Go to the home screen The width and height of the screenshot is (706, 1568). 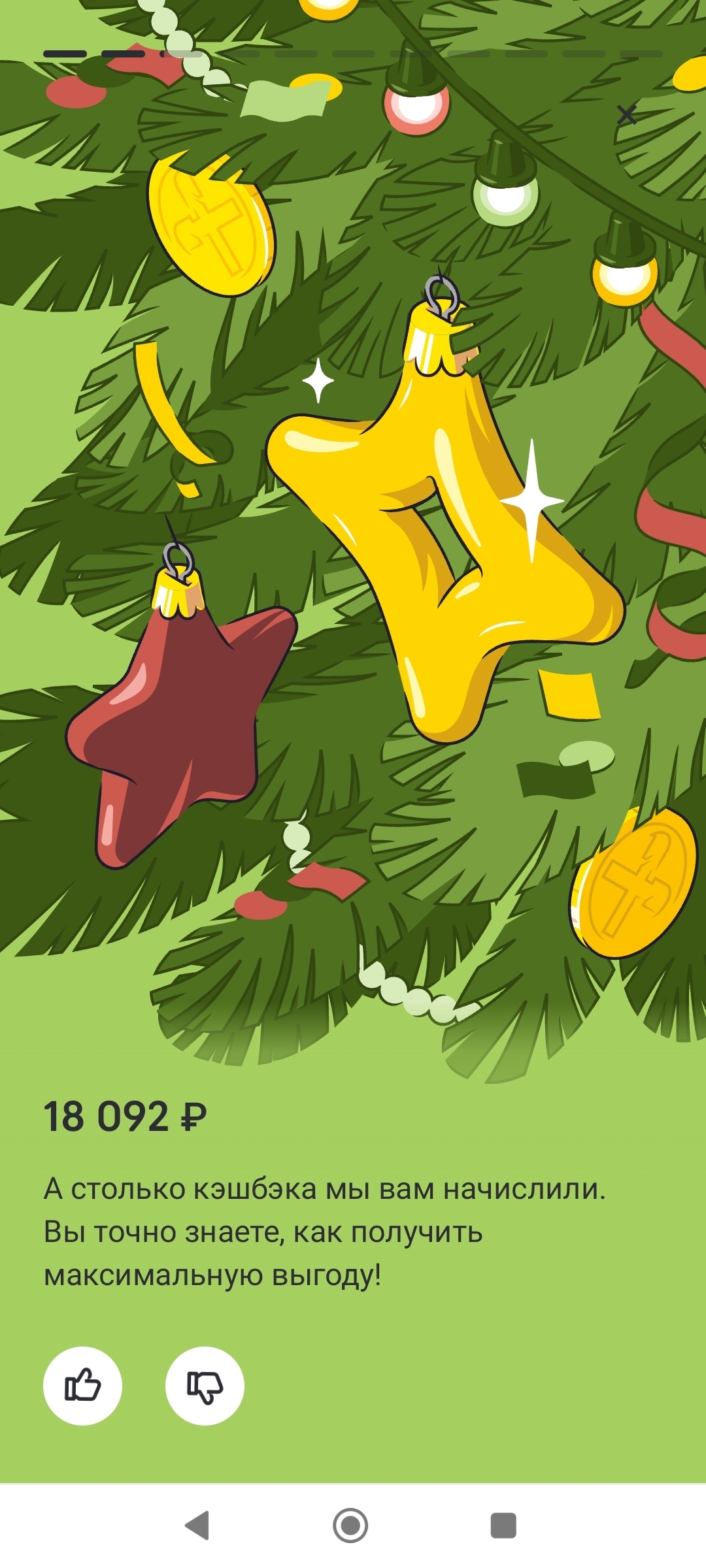click(350, 1526)
